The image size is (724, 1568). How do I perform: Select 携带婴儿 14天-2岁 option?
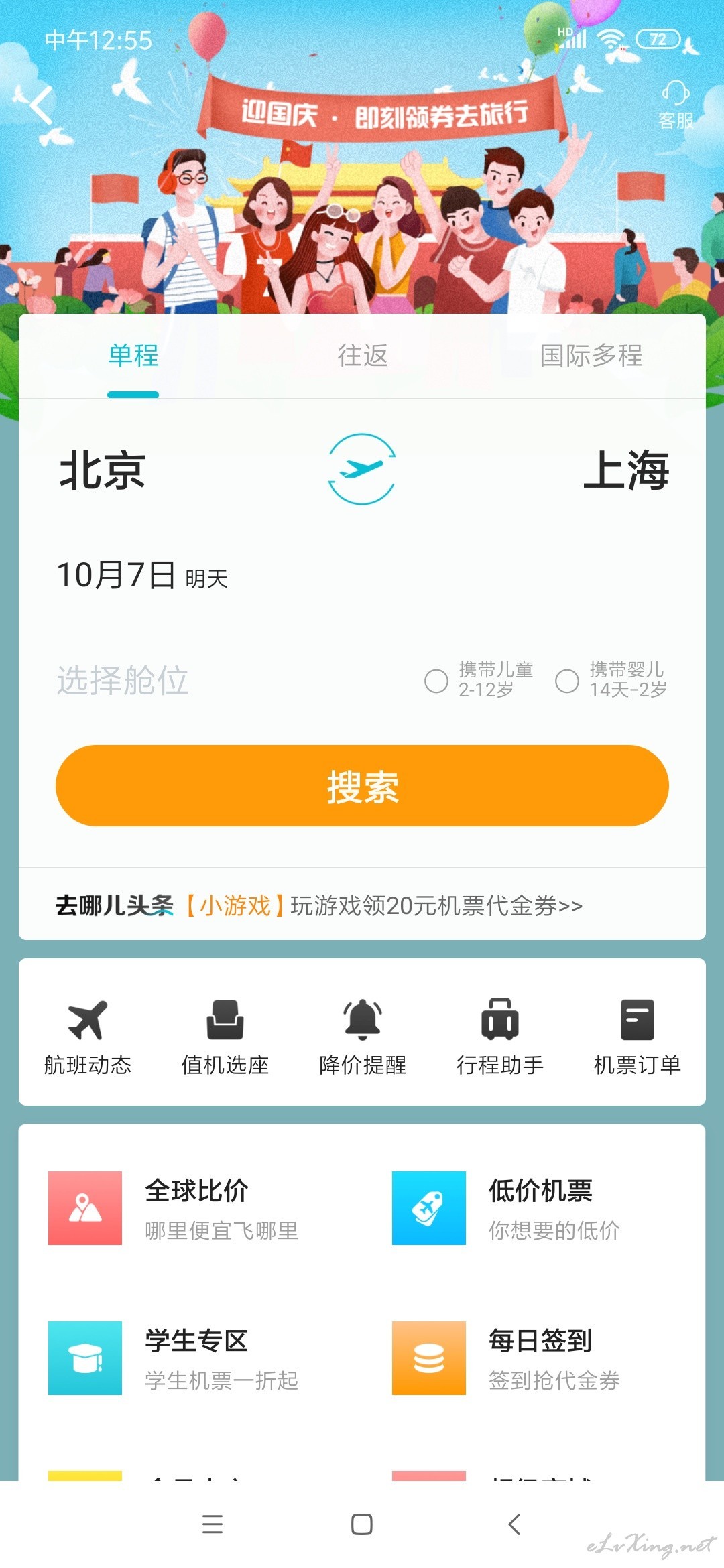pos(611,680)
